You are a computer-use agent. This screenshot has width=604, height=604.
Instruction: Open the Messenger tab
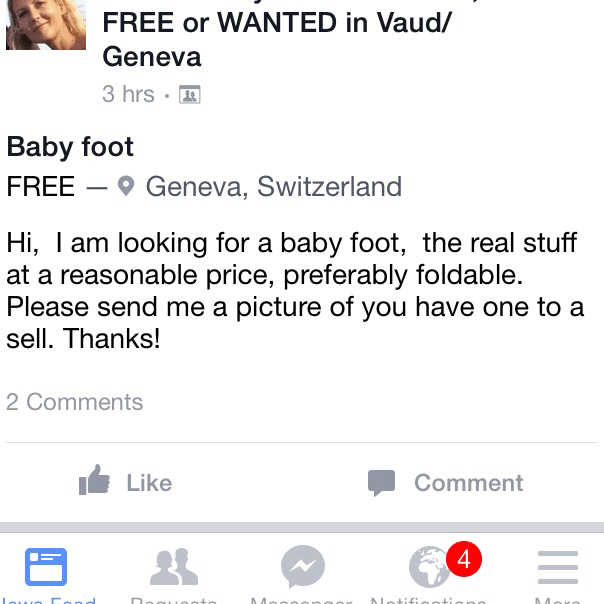(x=302, y=571)
